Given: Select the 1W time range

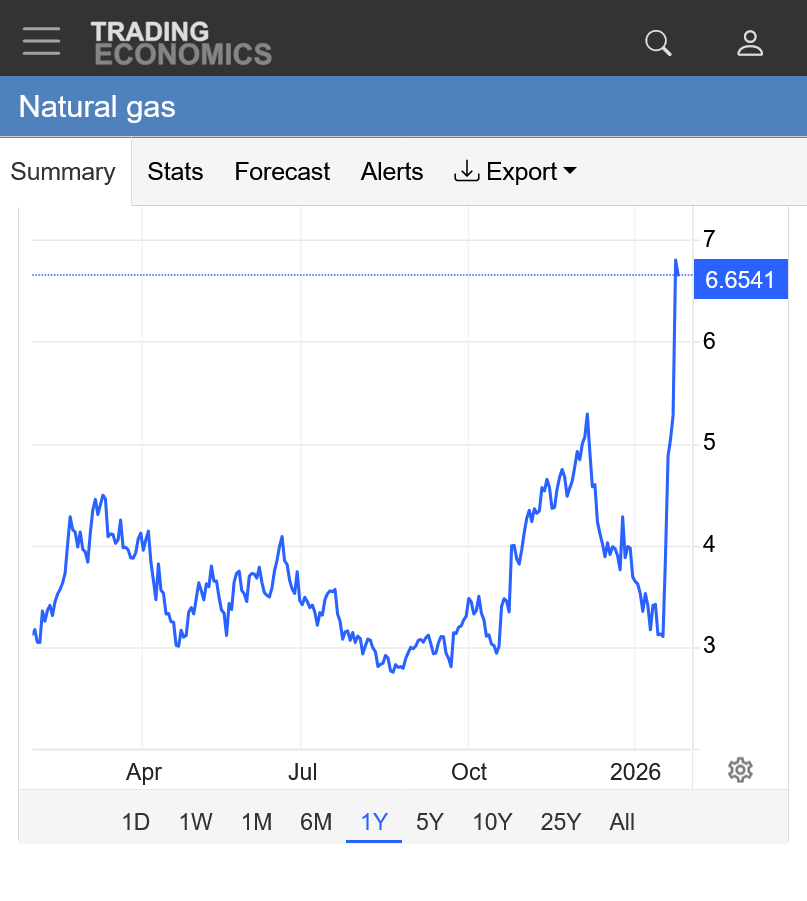Looking at the screenshot, I should (196, 822).
